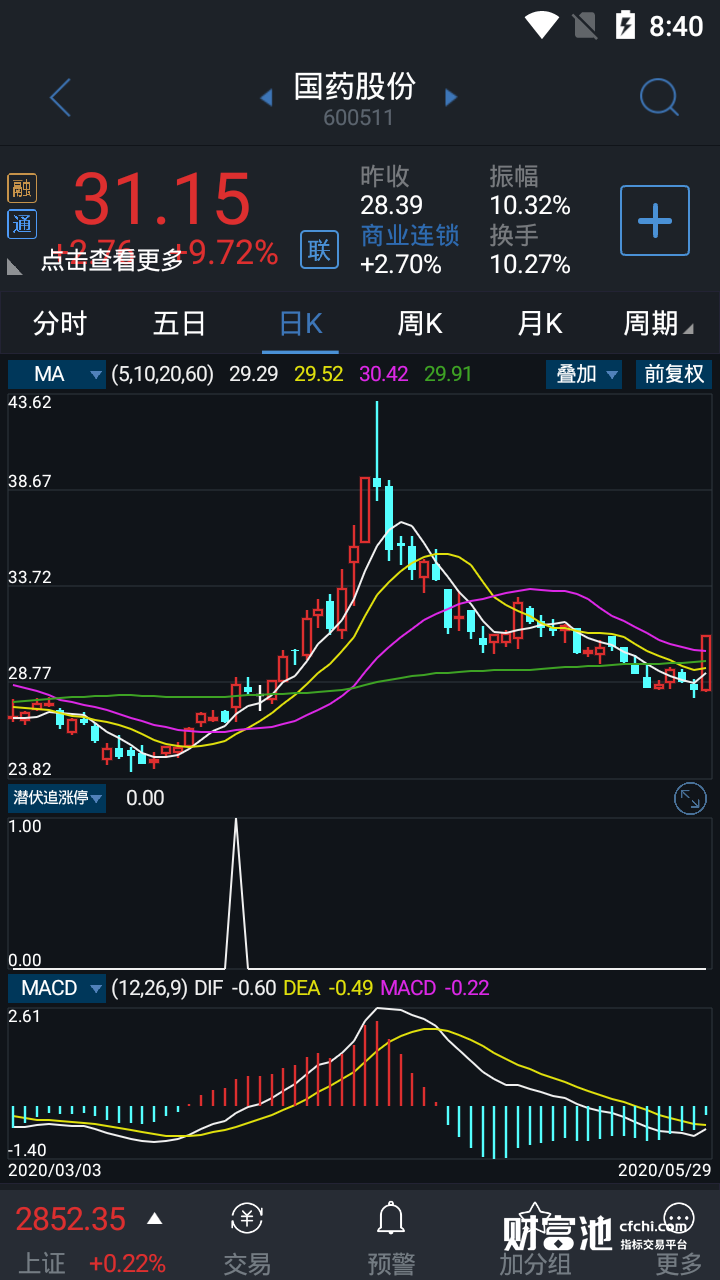The image size is (720, 1280).
Task: Go back with the top-left arrow
Action: click(61, 98)
